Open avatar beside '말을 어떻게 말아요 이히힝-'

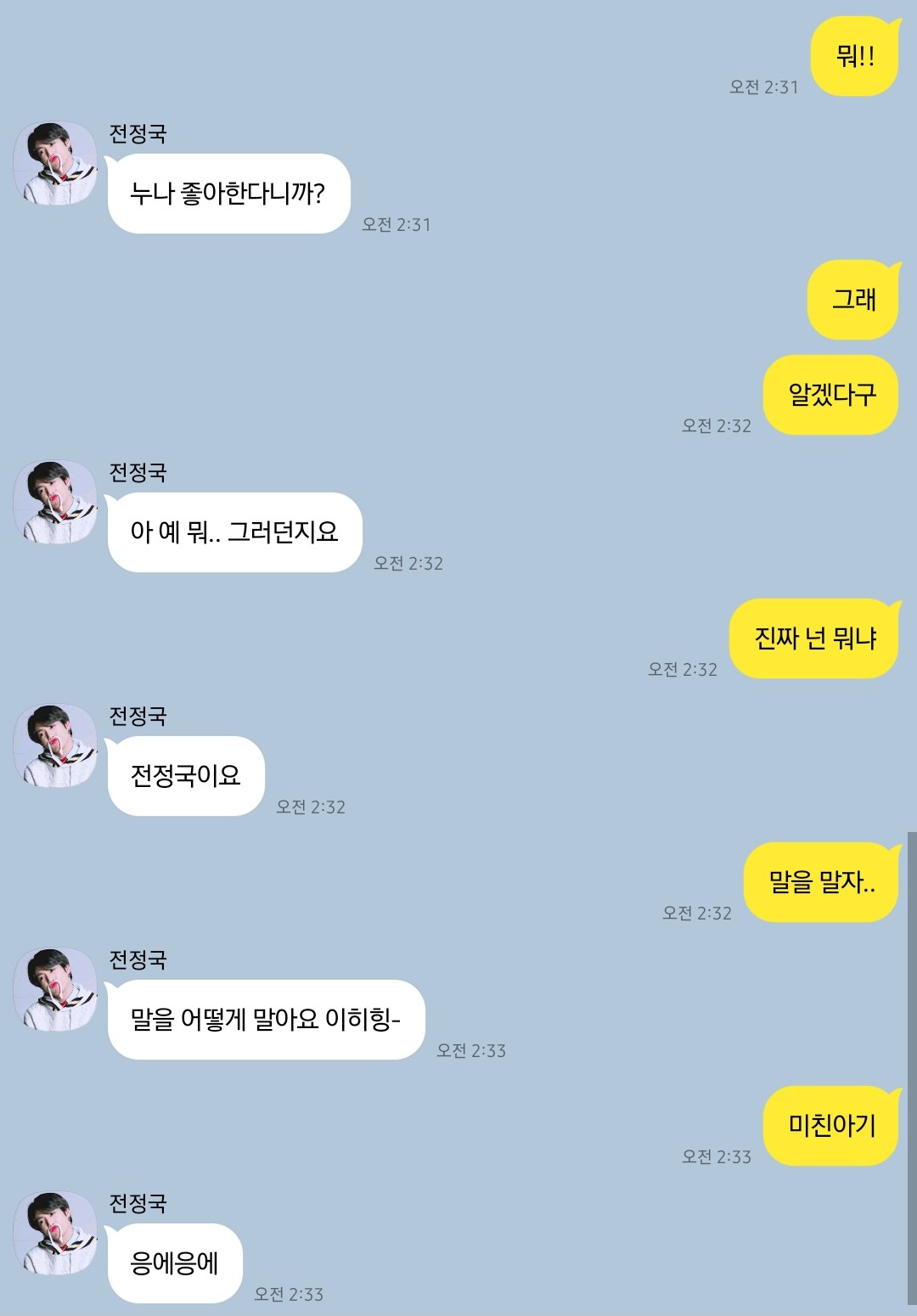click(56, 990)
